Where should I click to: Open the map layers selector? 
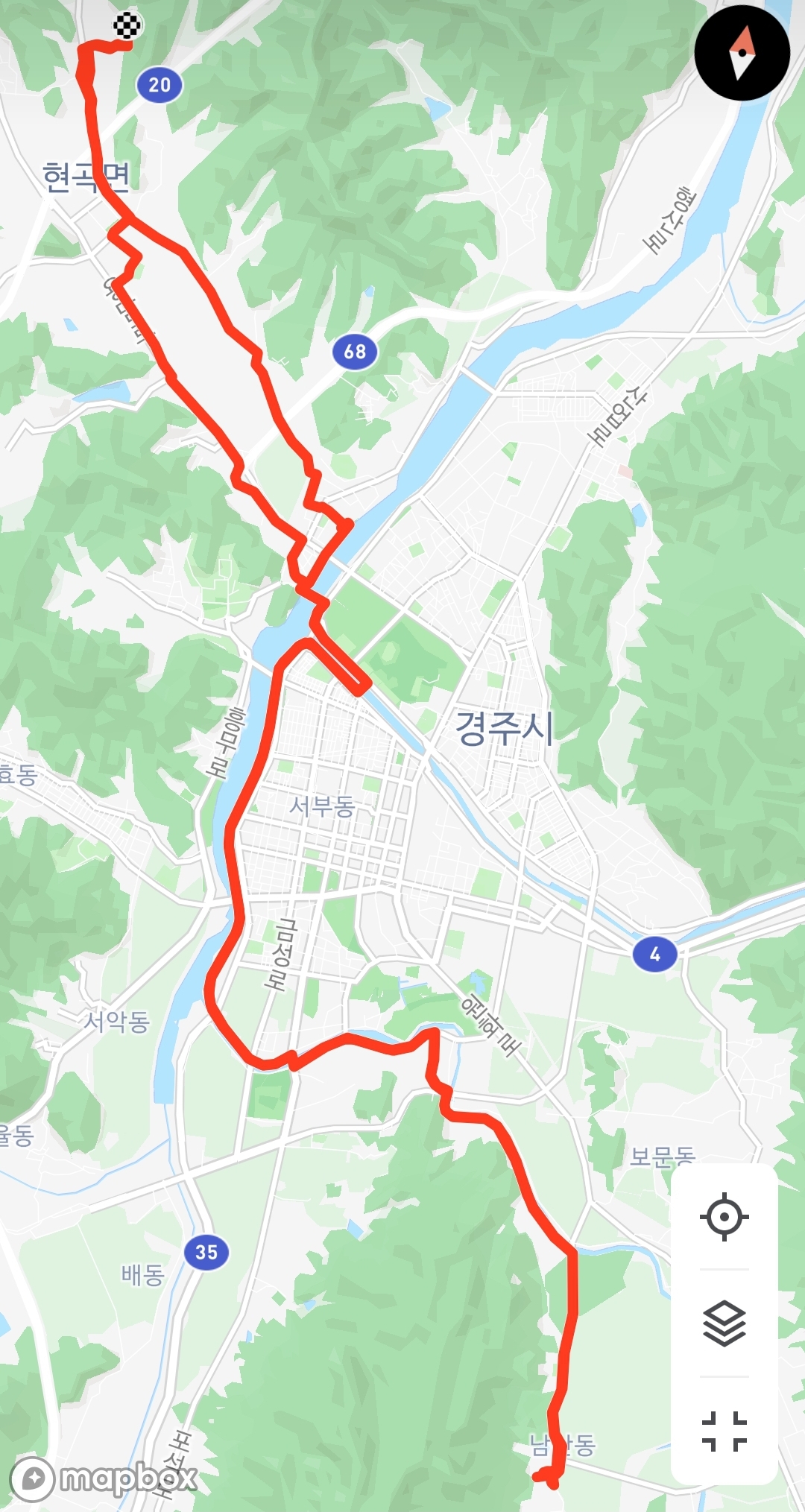tap(724, 1323)
